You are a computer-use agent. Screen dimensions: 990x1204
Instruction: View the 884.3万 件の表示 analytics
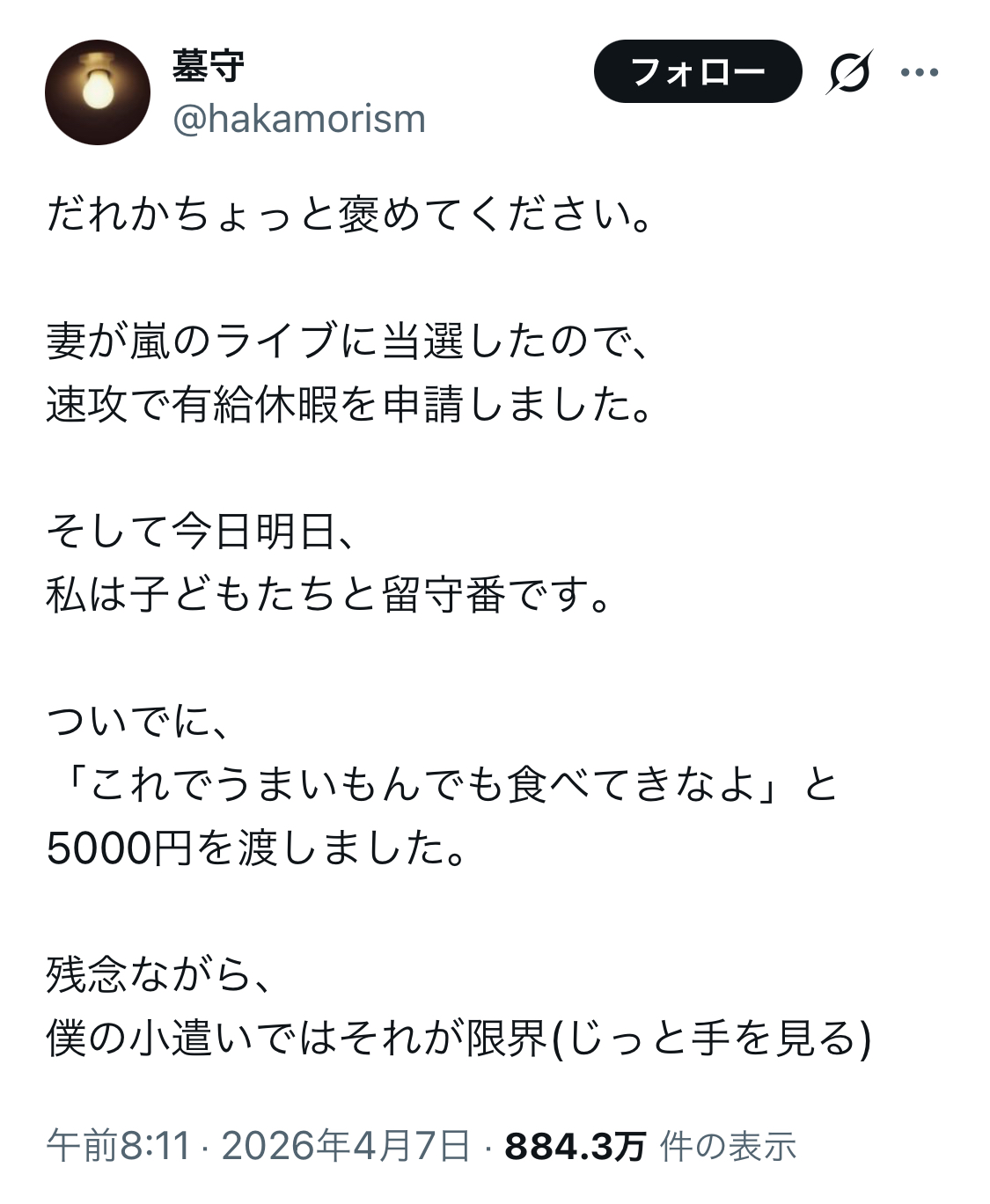tap(650, 1146)
